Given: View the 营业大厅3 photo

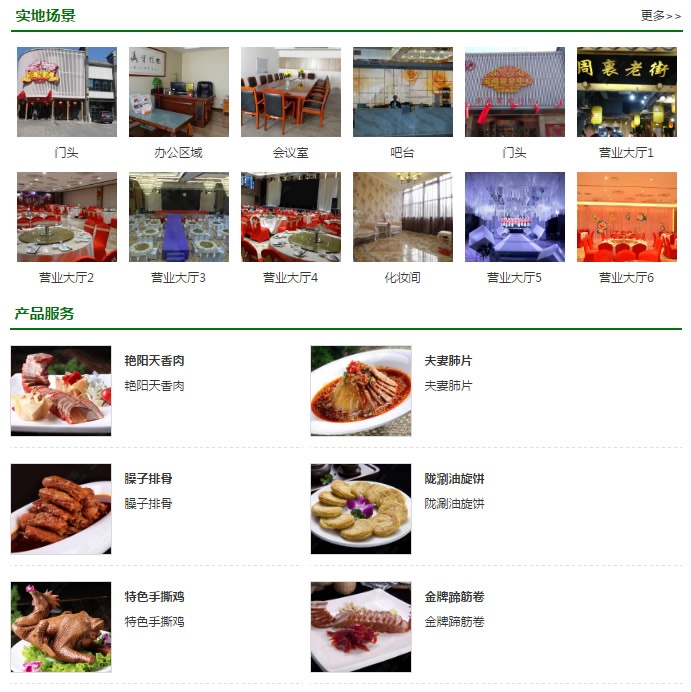Looking at the screenshot, I should click(179, 217).
